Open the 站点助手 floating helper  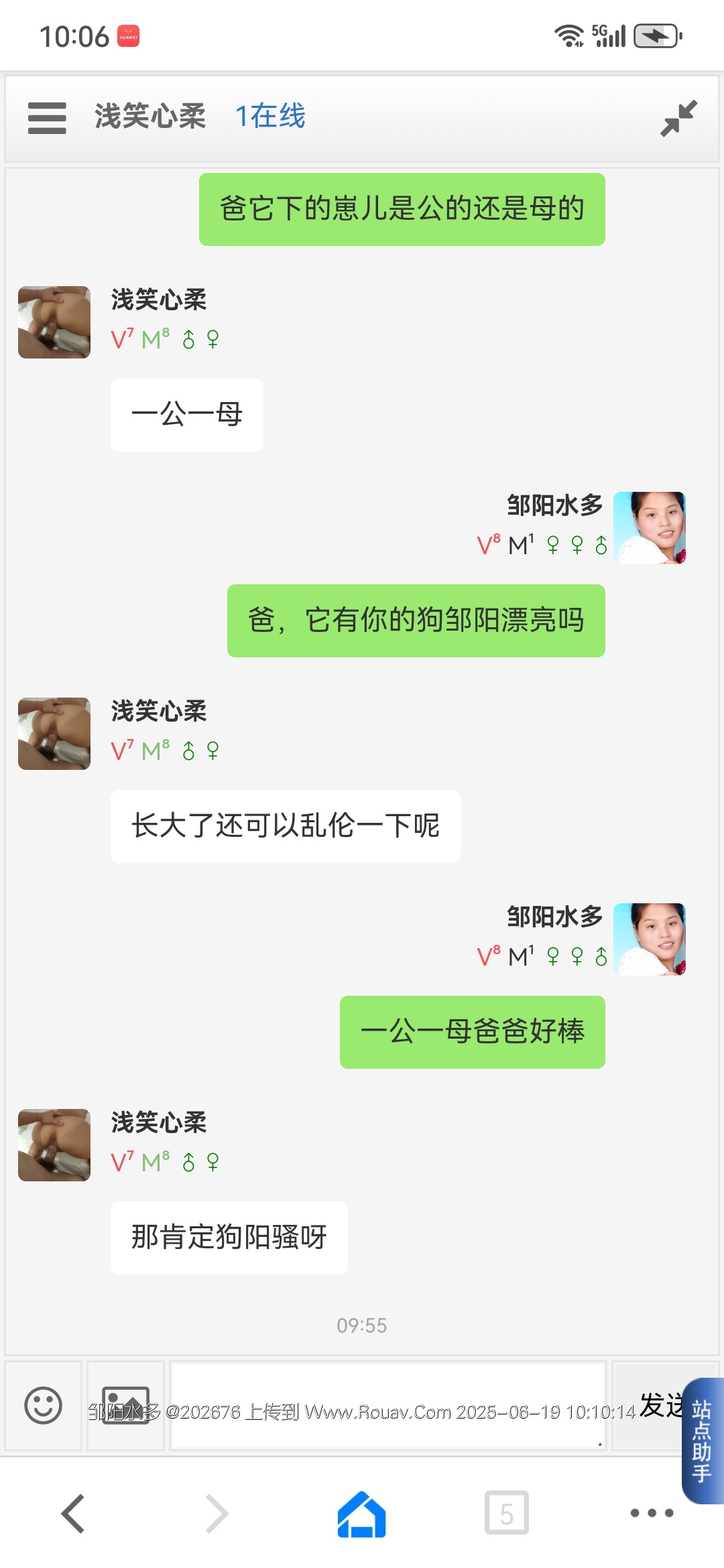tap(702, 1439)
